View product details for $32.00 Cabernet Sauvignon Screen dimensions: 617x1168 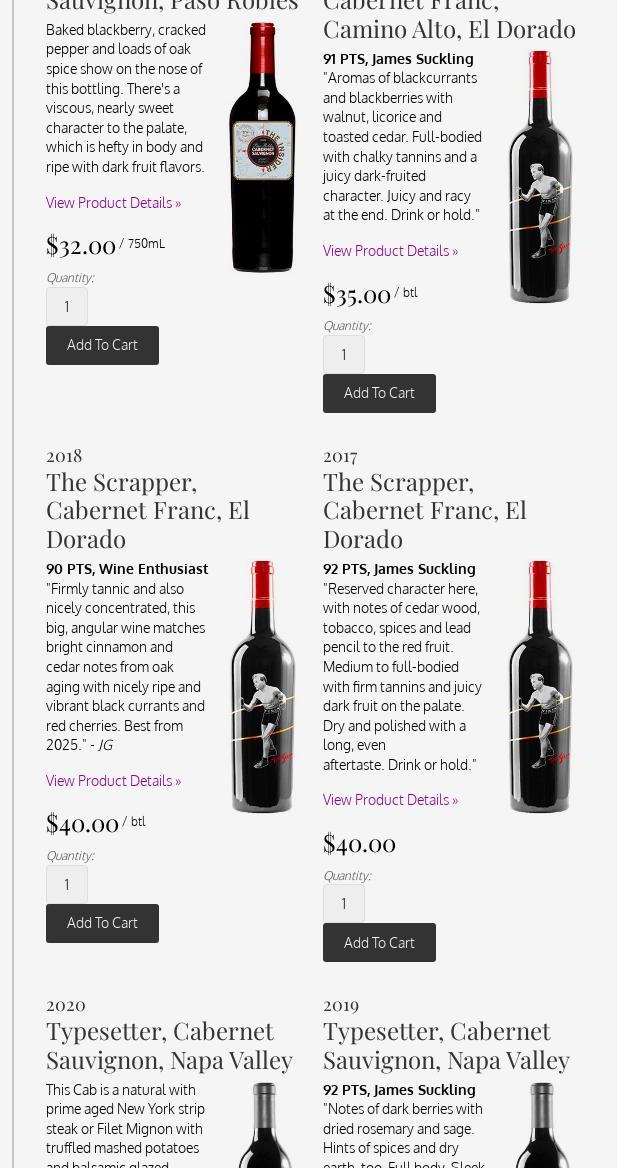point(113,203)
